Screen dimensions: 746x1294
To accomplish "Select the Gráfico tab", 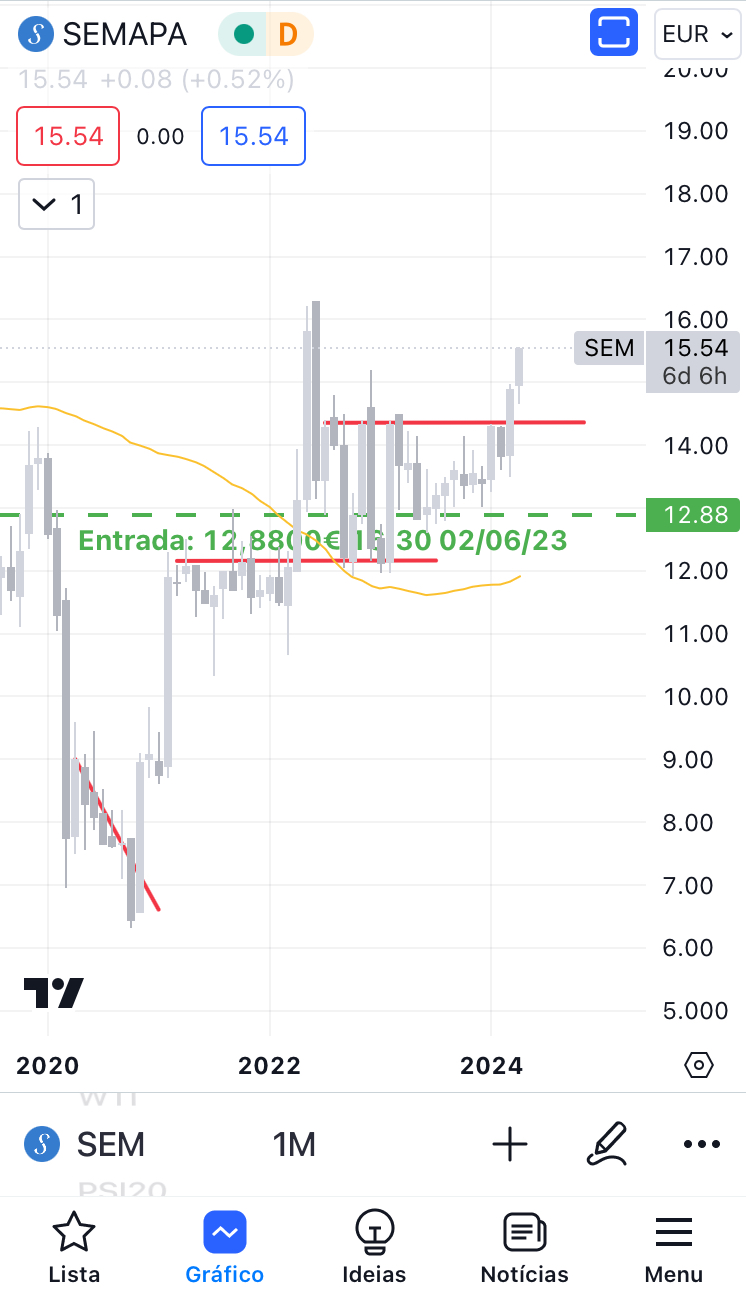I will (225, 1248).
